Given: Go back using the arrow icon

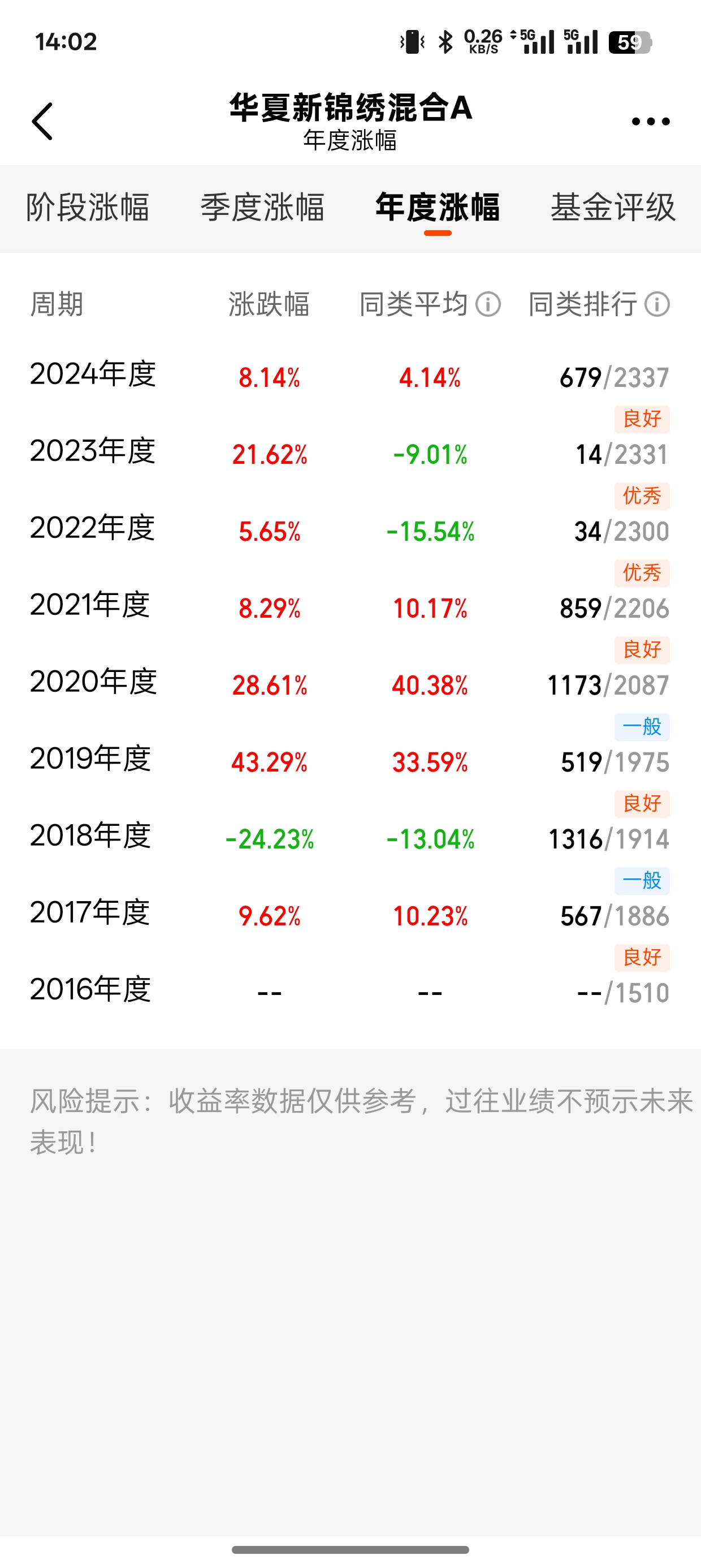Looking at the screenshot, I should click(x=42, y=122).
